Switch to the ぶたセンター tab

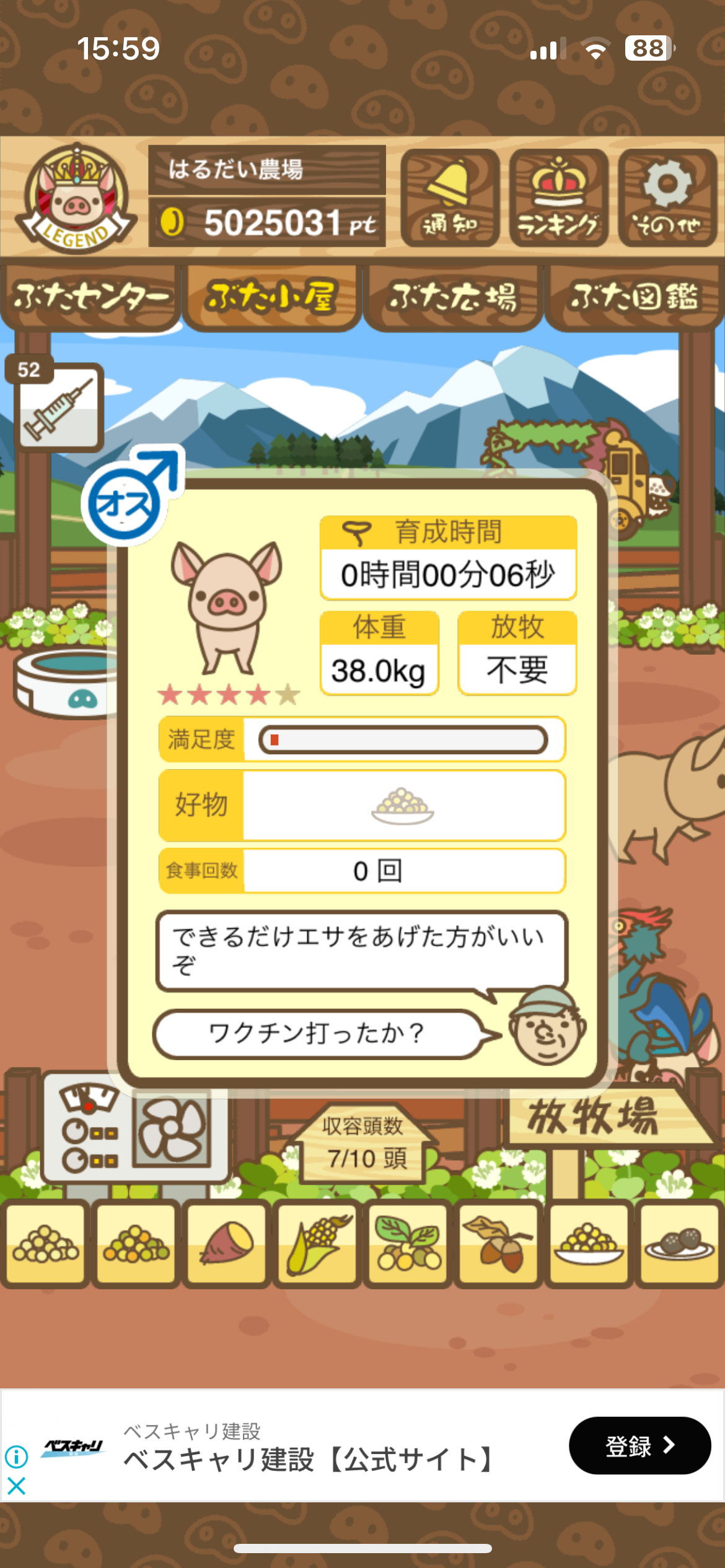click(90, 298)
